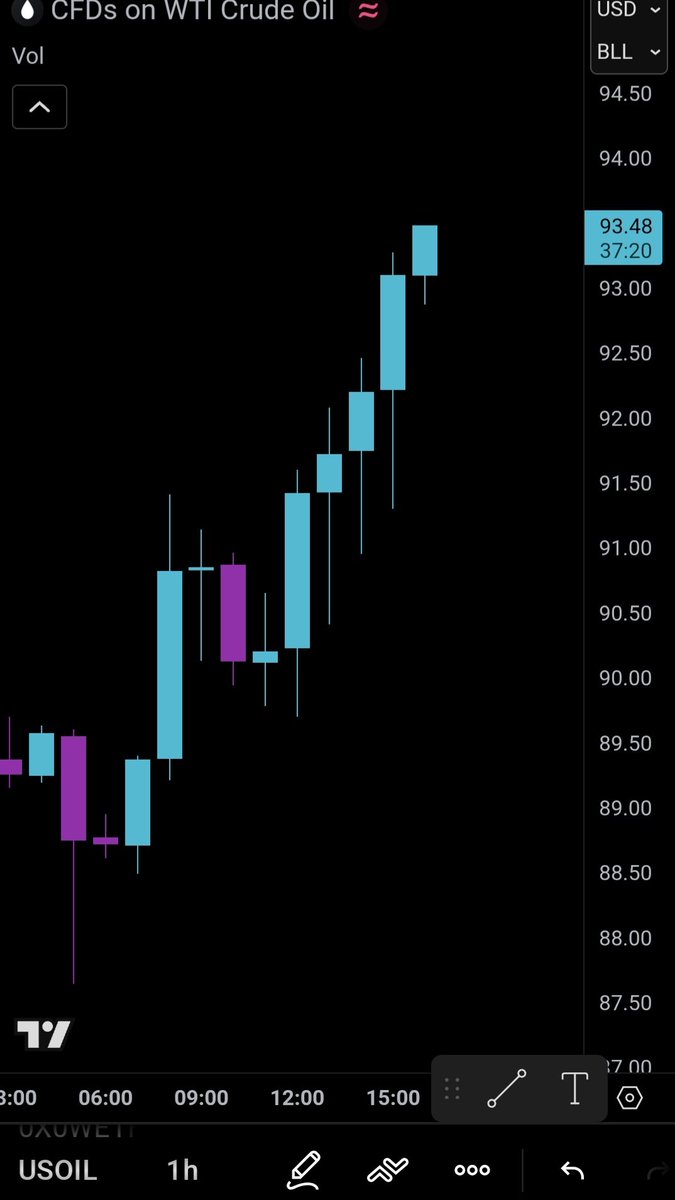Change the 1h chart interval
Image resolution: width=675 pixels, height=1200 pixels.
(x=182, y=1170)
